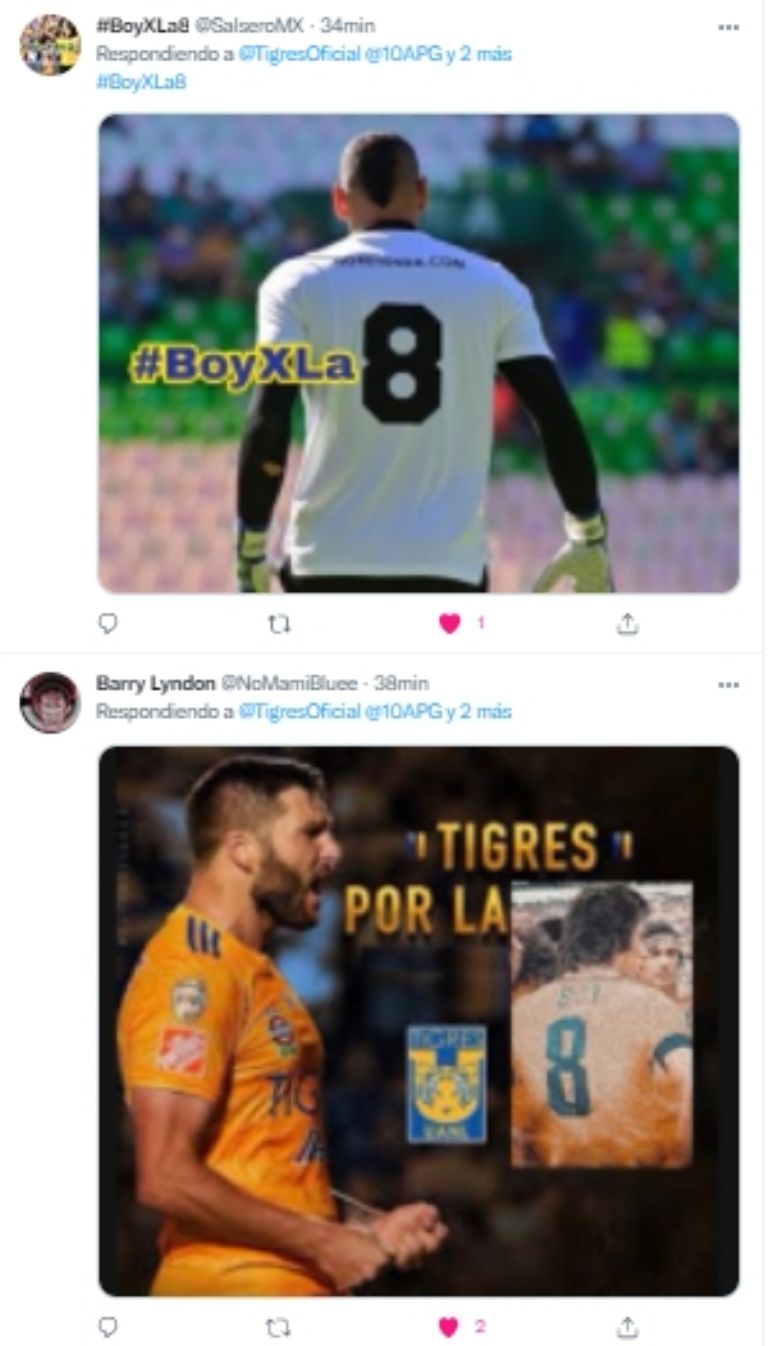768x1346 pixels.
Task: Reply to Barry Lyndon's tweet
Action: (x=108, y=1326)
